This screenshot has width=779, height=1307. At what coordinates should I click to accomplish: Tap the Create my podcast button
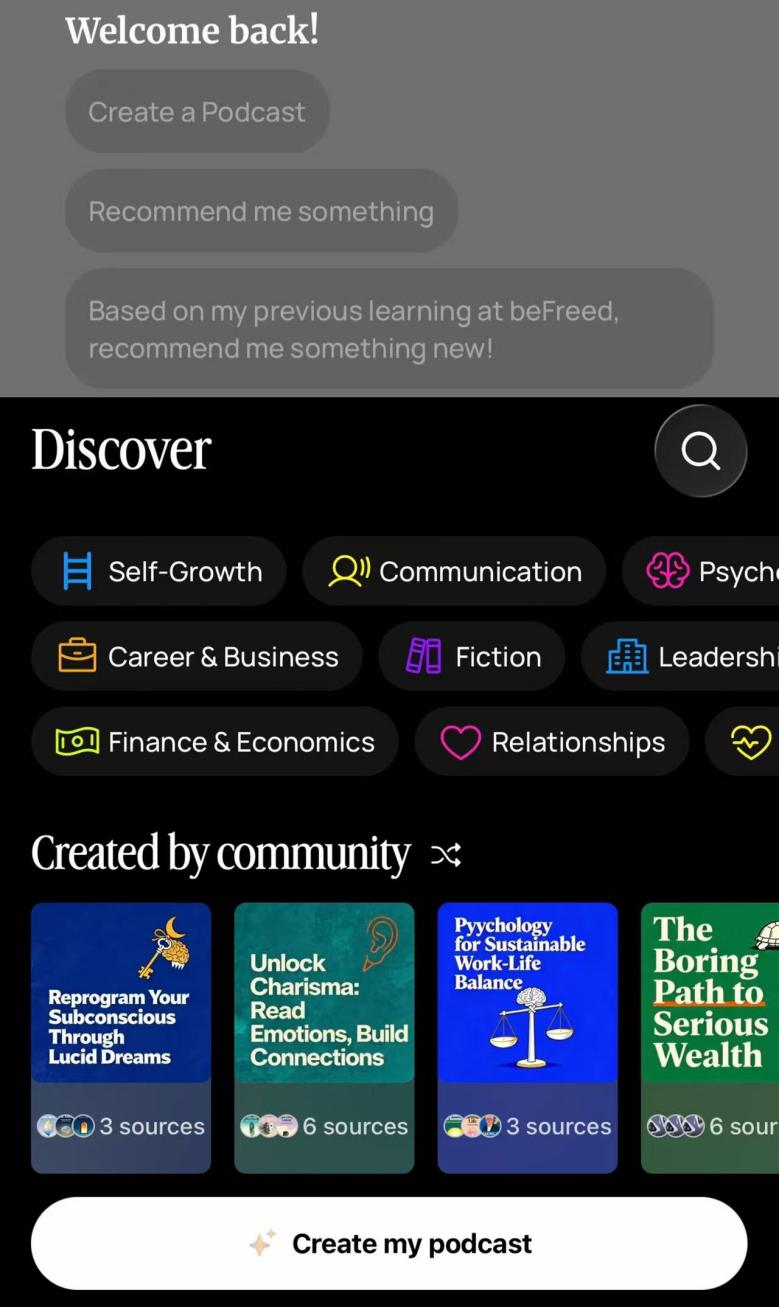(389, 1243)
